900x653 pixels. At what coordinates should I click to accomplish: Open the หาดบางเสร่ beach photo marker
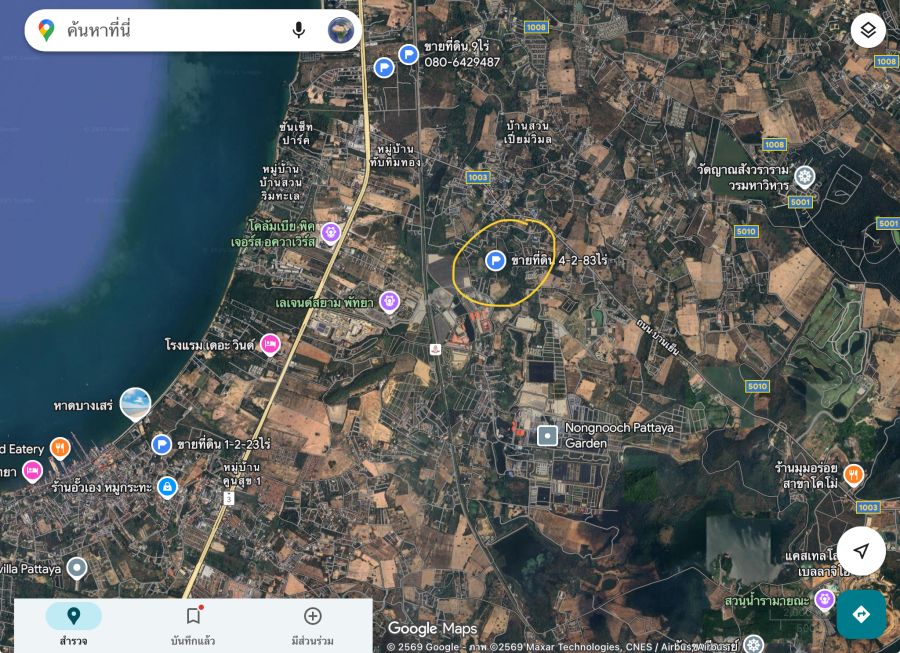click(135, 404)
